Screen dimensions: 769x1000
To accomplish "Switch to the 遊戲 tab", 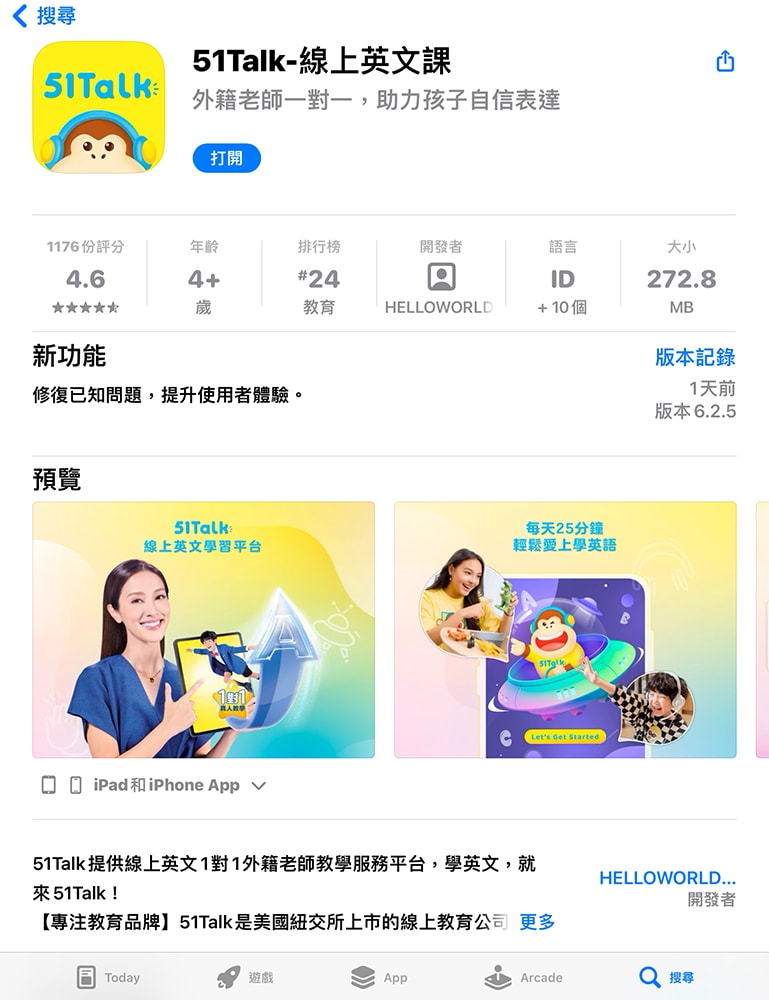I will [245, 977].
